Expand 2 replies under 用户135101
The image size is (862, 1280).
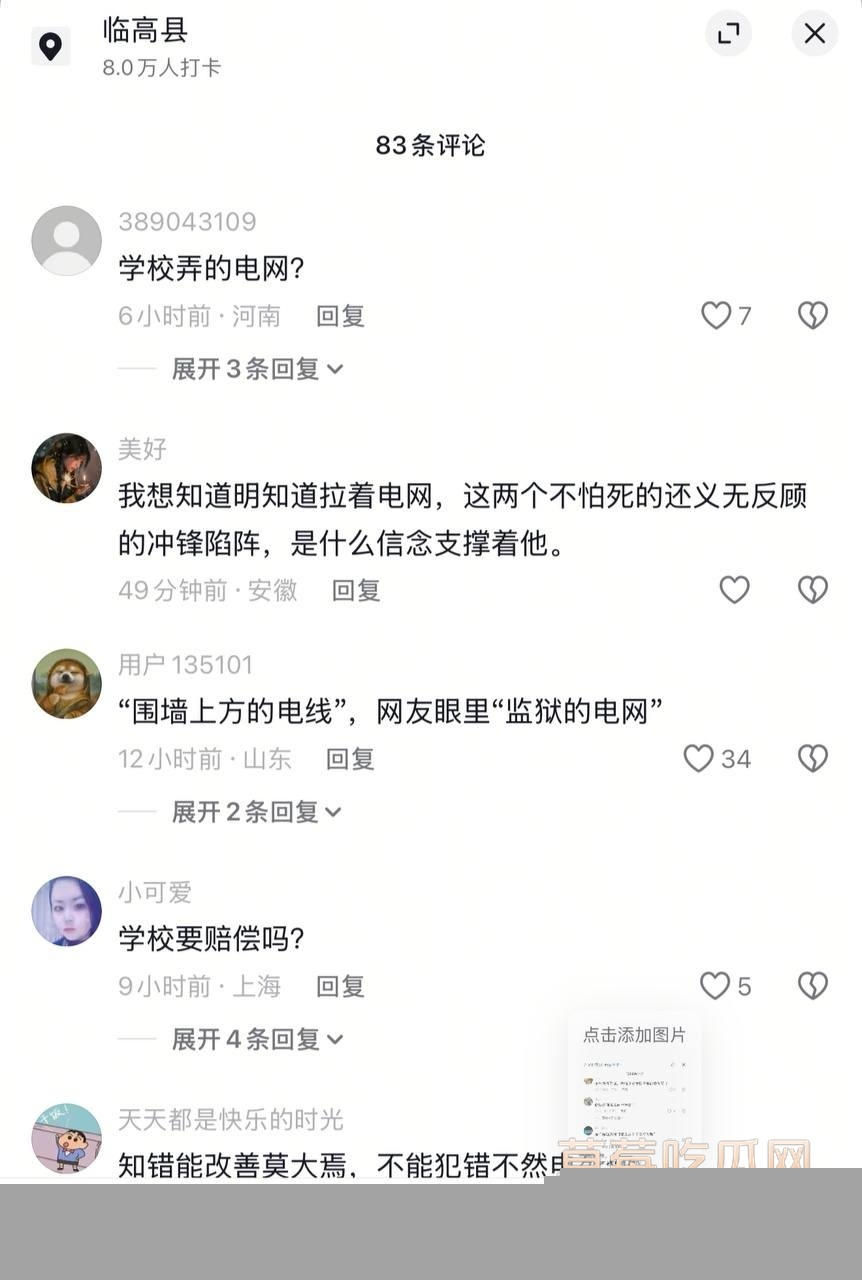[257, 812]
